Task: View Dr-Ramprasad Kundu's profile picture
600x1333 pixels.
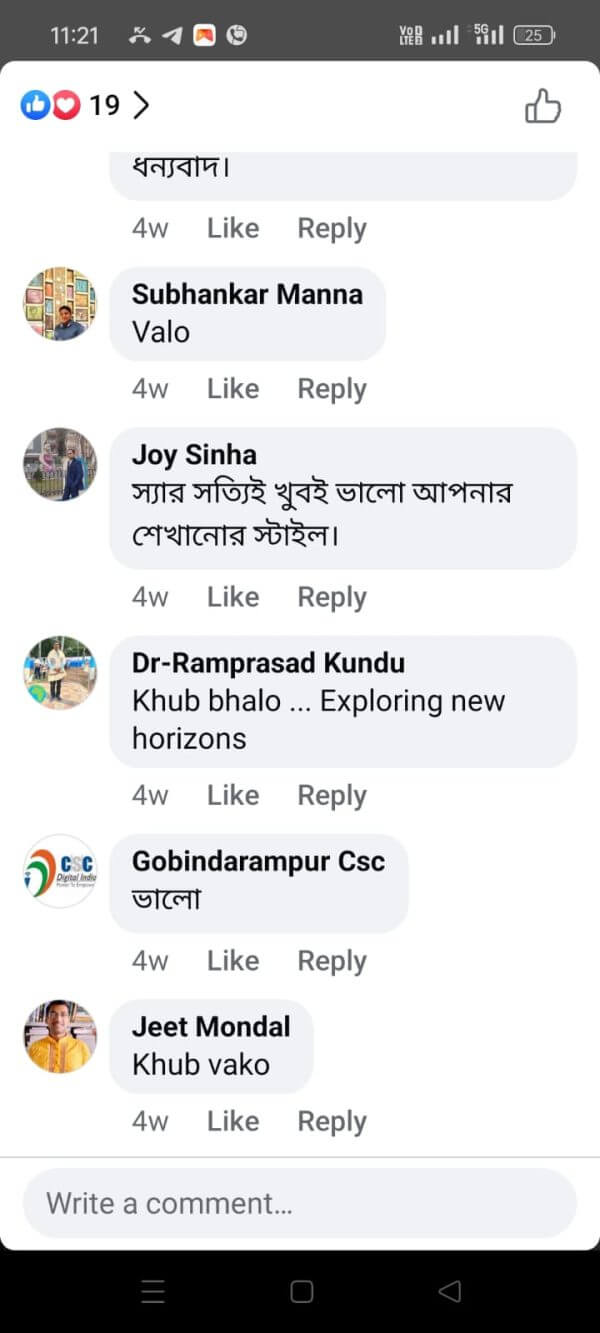Action: point(60,673)
